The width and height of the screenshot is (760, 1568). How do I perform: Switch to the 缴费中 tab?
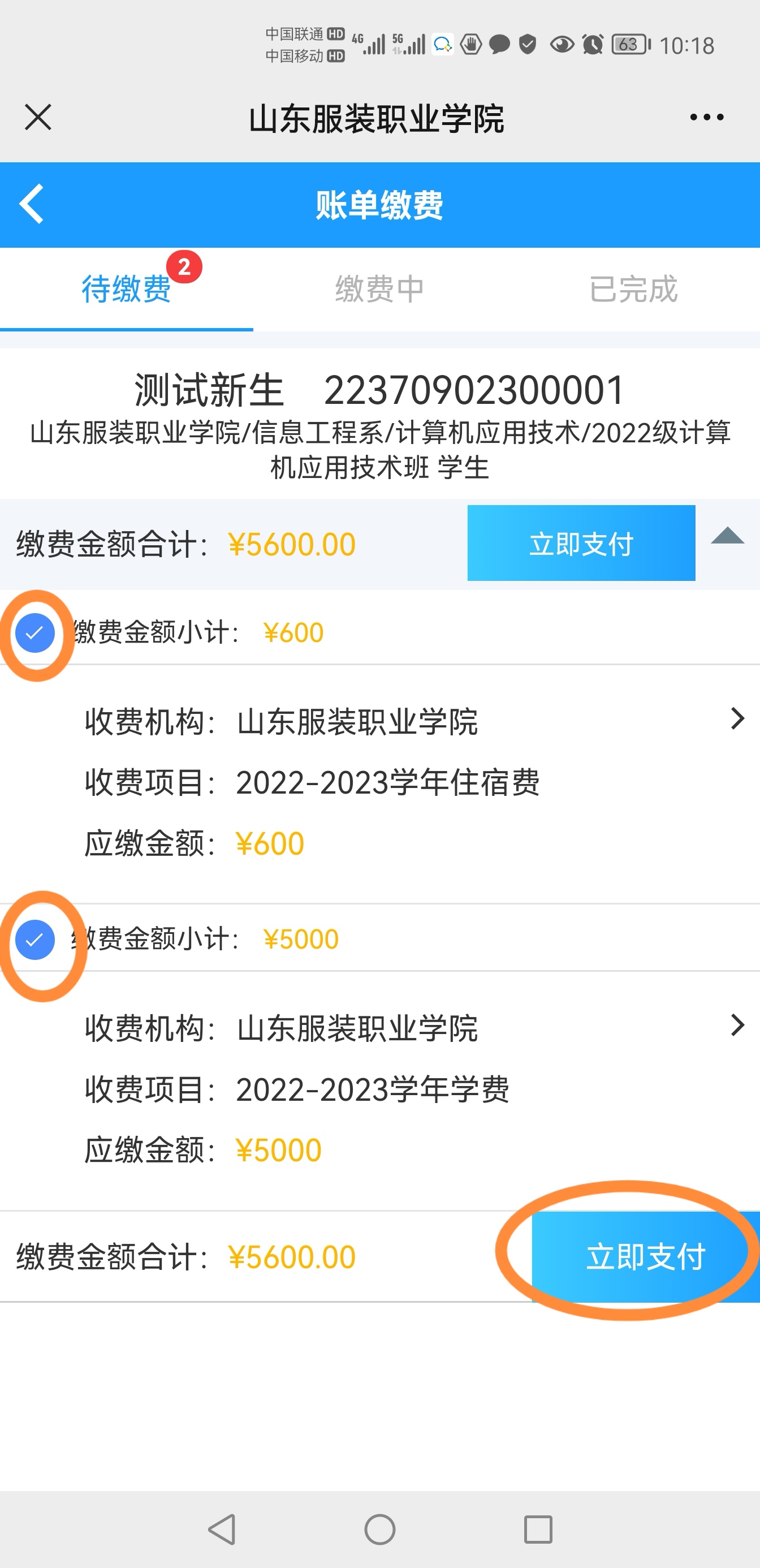coord(379,288)
